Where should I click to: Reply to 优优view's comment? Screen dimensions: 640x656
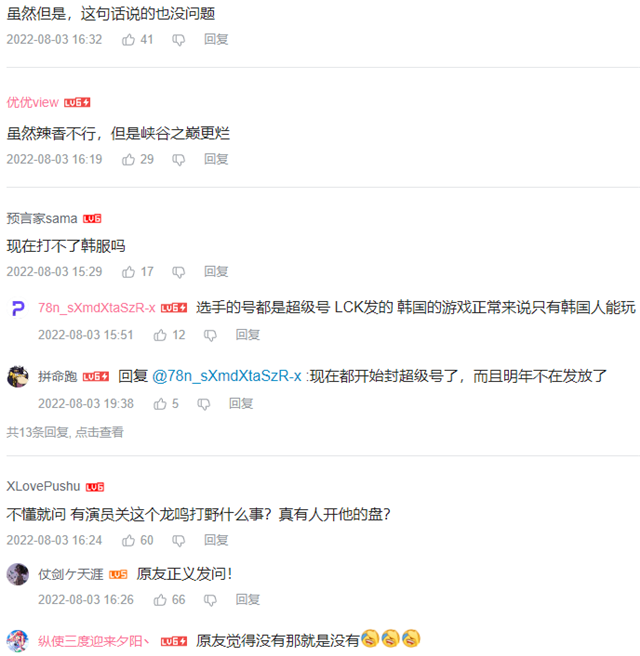pos(216,159)
